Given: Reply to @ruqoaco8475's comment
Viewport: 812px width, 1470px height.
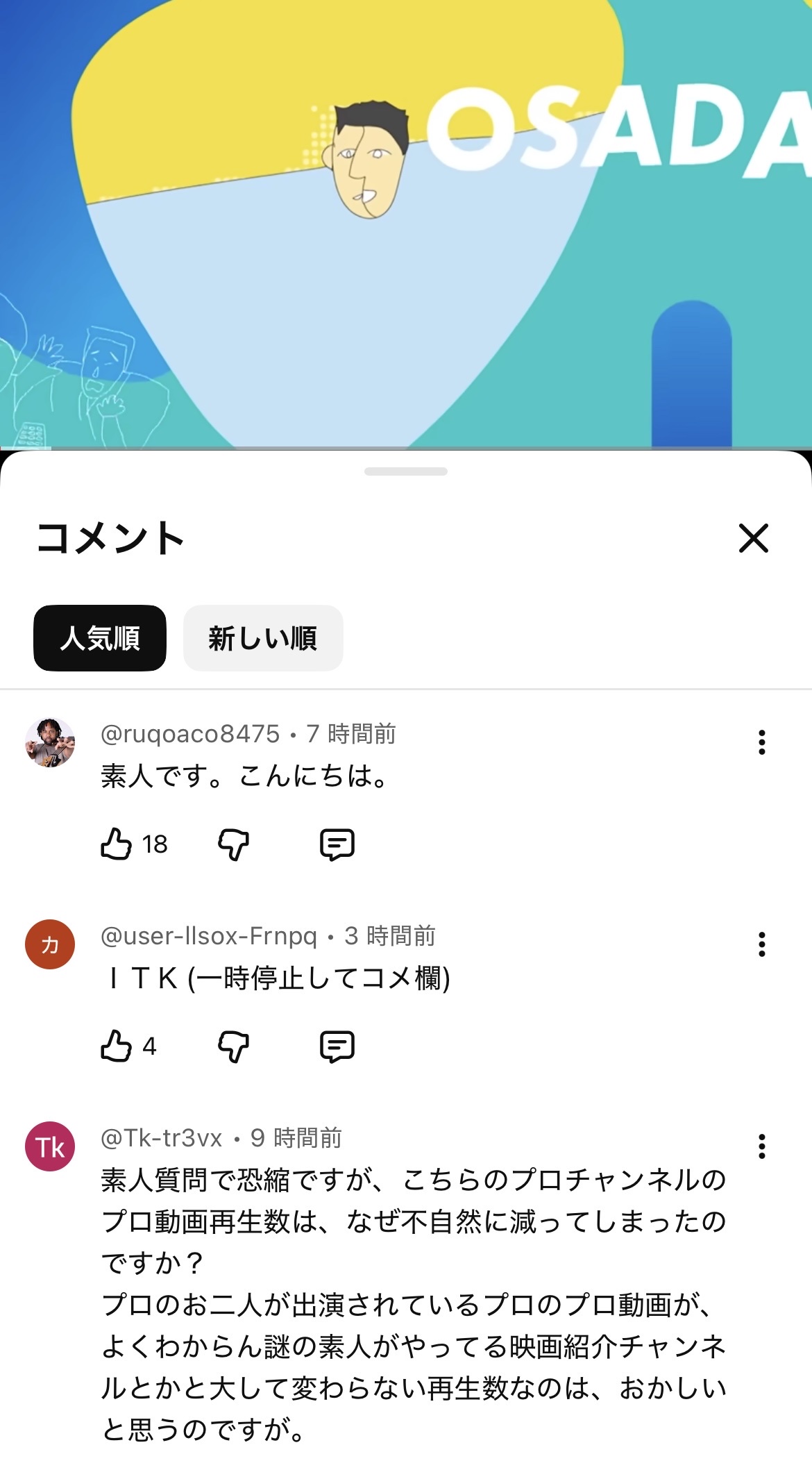Looking at the screenshot, I should coord(337,844).
